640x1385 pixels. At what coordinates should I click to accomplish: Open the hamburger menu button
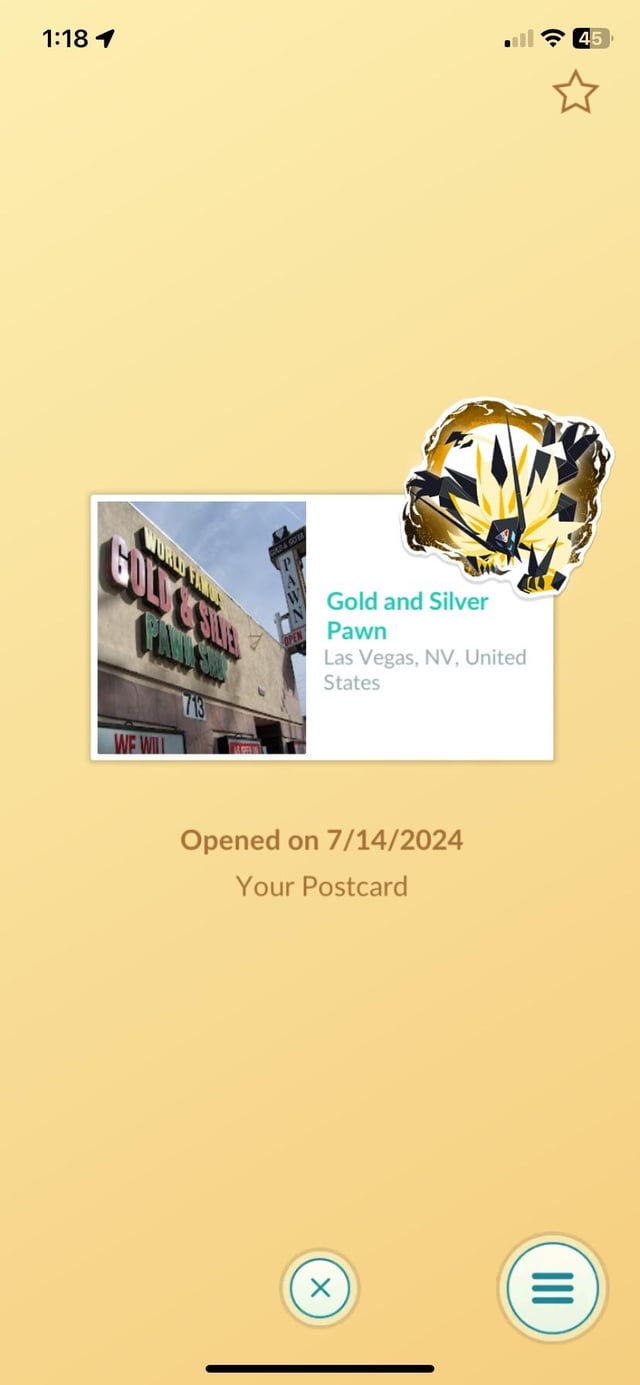tap(552, 1288)
